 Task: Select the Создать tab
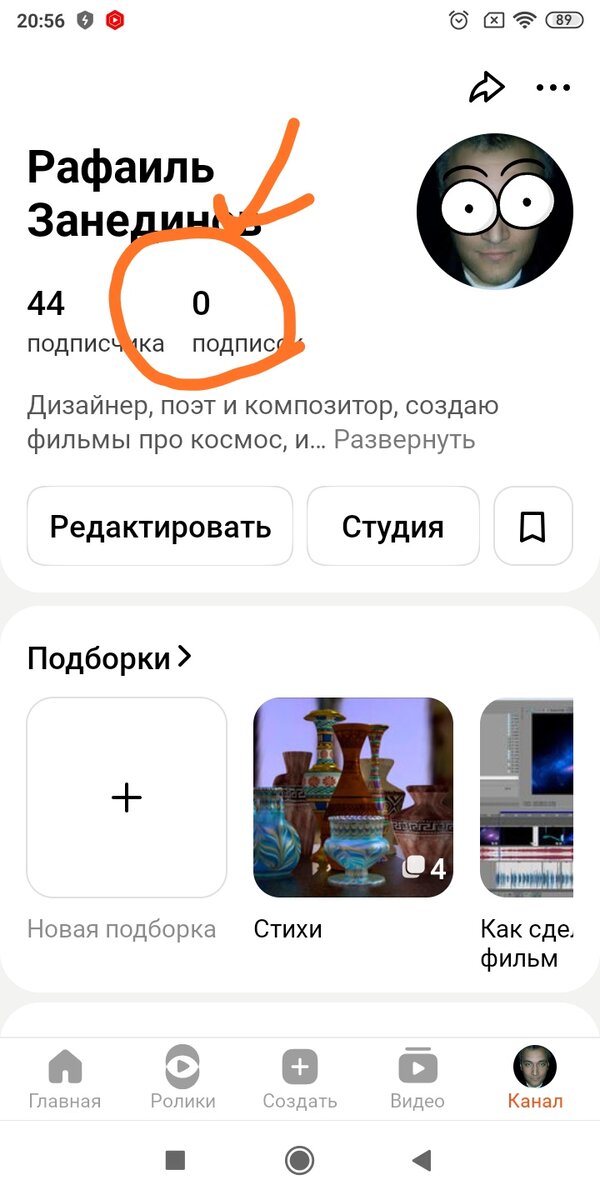(299, 1080)
